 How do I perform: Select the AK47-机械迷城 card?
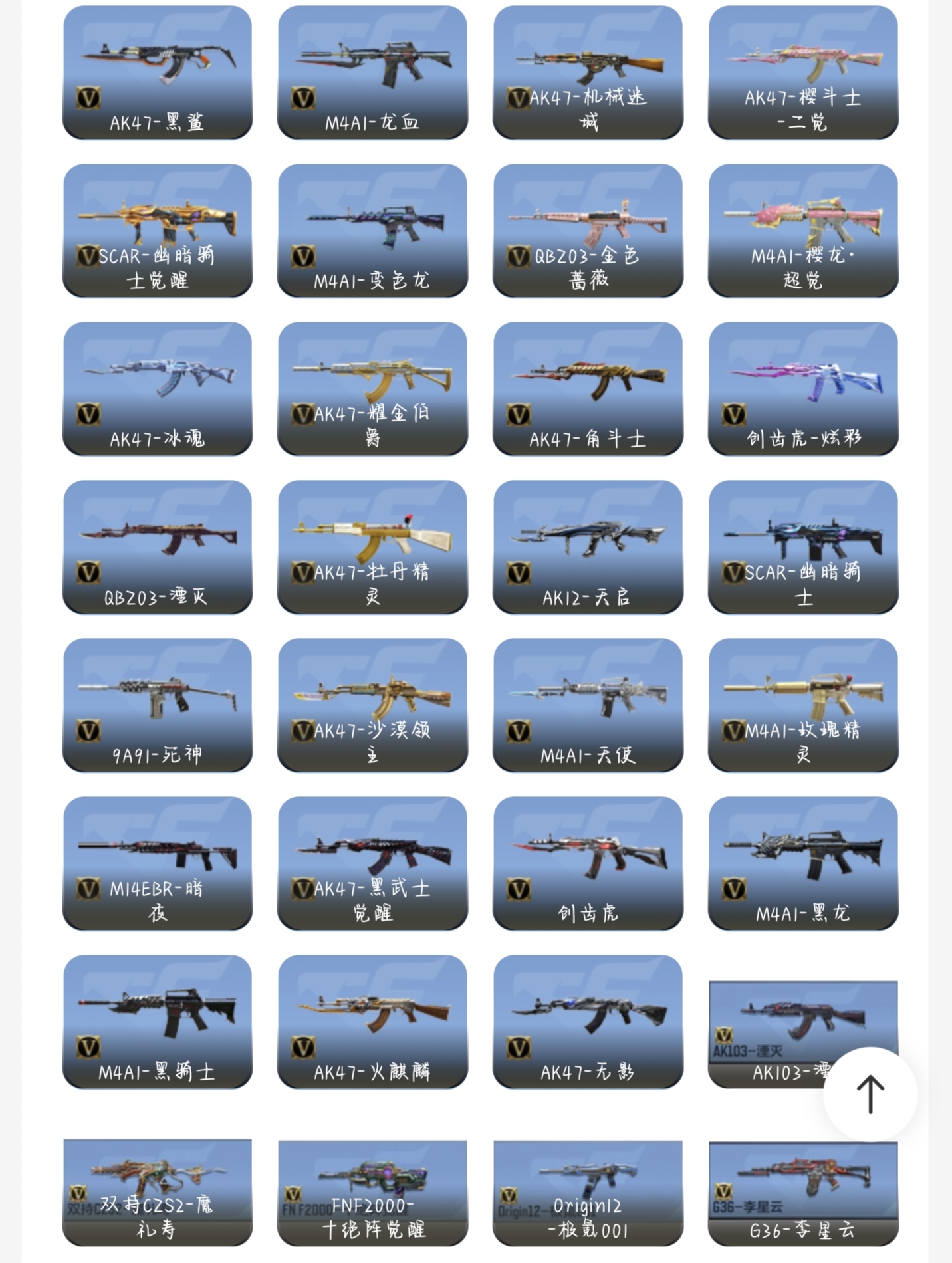pyautogui.click(x=588, y=73)
